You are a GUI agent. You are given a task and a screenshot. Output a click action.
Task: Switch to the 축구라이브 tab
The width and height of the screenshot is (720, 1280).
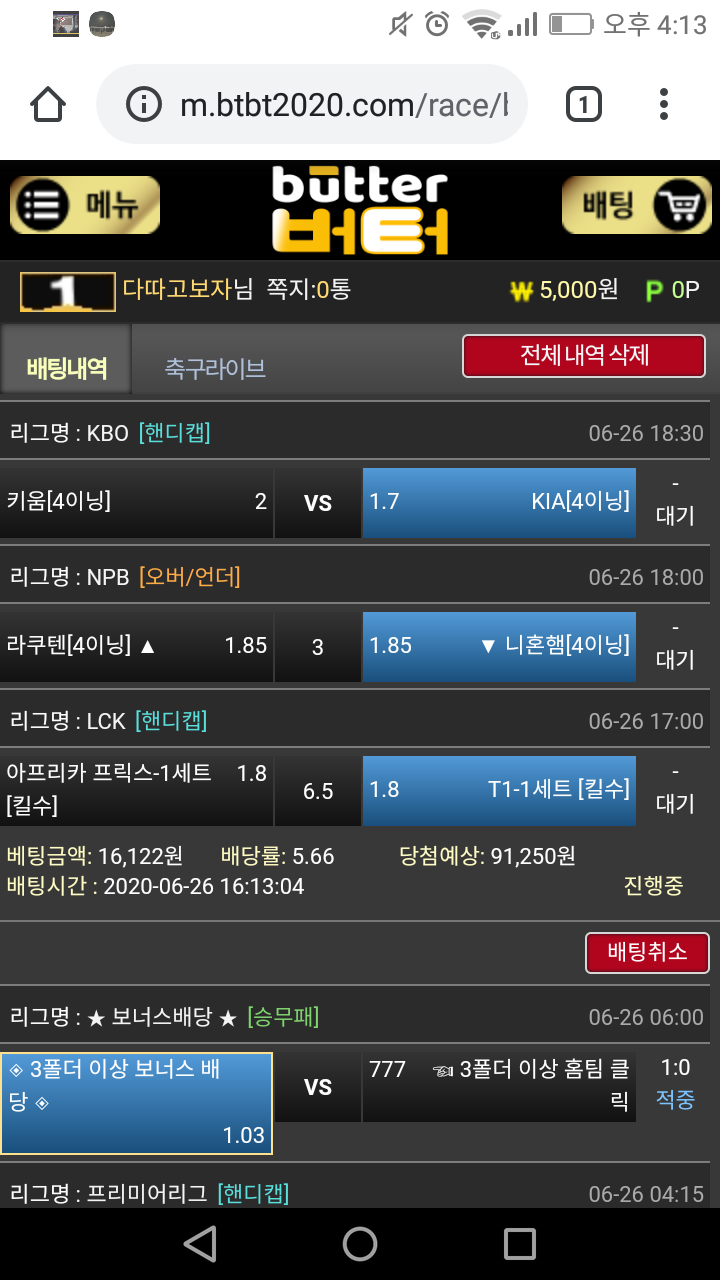point(215,368)
